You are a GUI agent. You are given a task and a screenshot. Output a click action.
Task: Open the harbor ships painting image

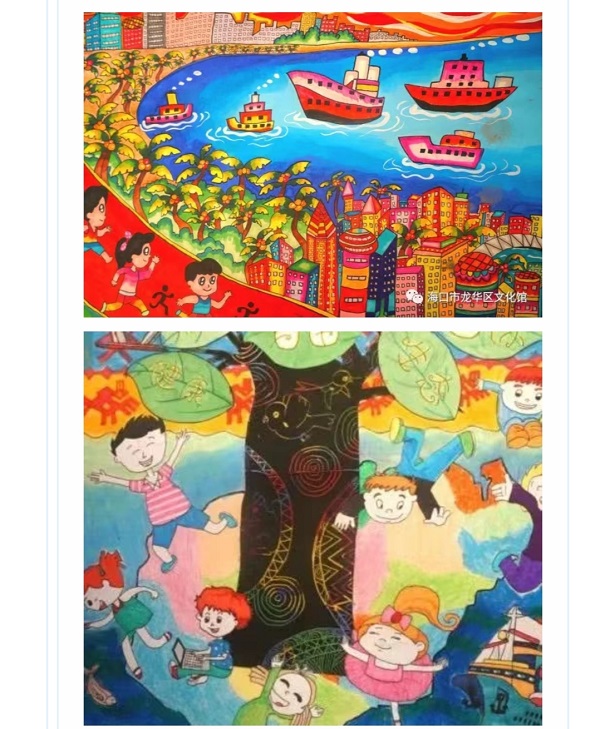[x=312, y=165]
